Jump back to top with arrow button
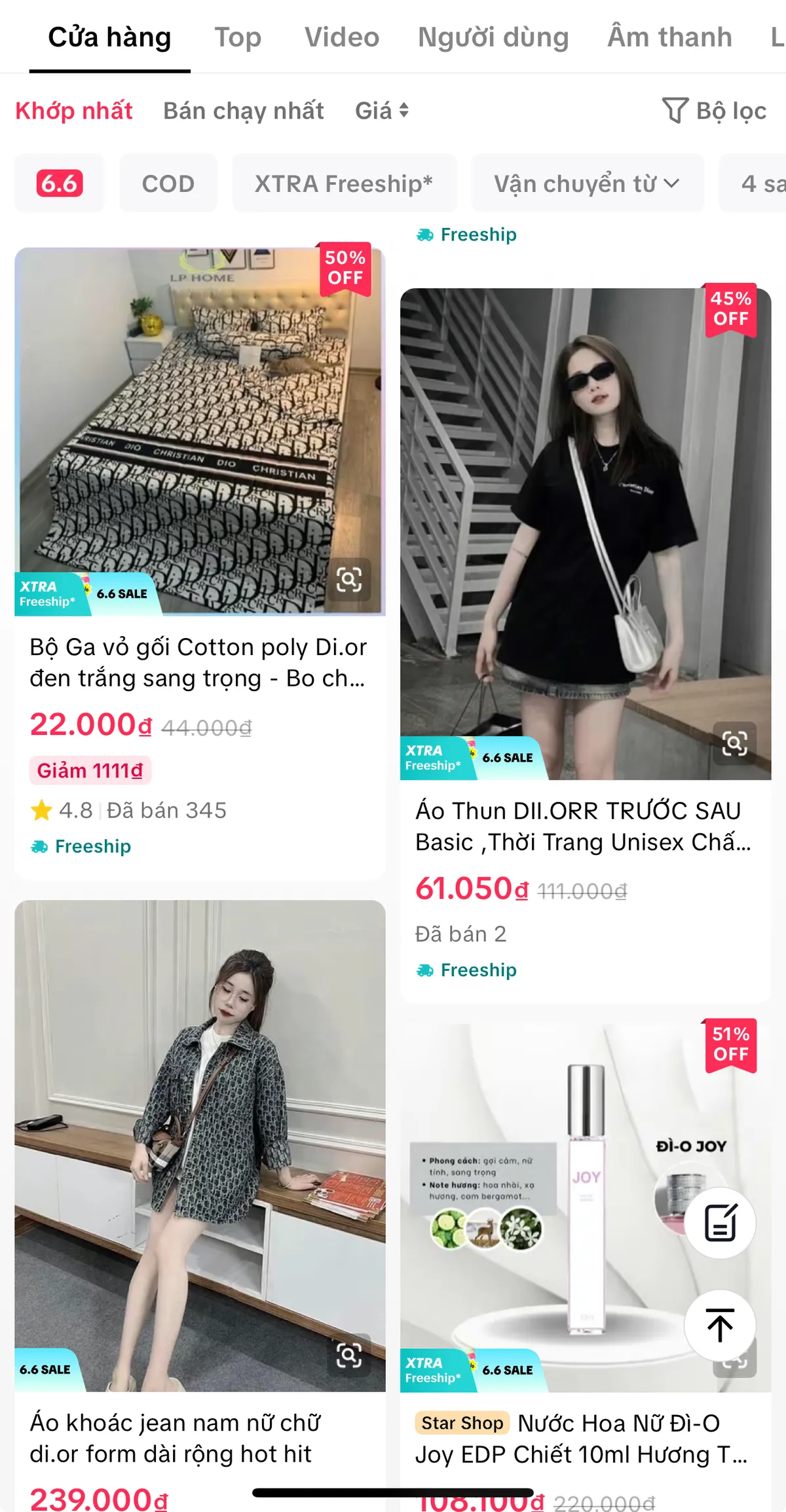The height and width of the screenshot is (1512, 786). [720, 1325]
